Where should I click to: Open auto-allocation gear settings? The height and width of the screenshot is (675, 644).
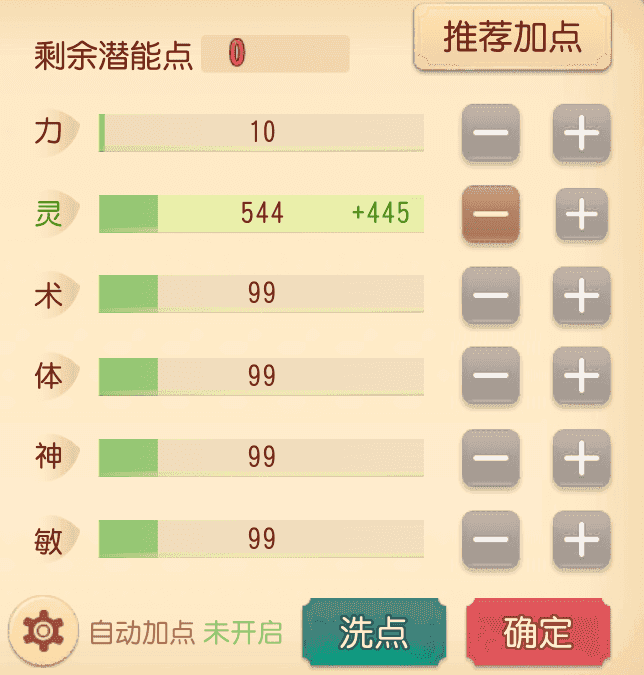(43, 630)
